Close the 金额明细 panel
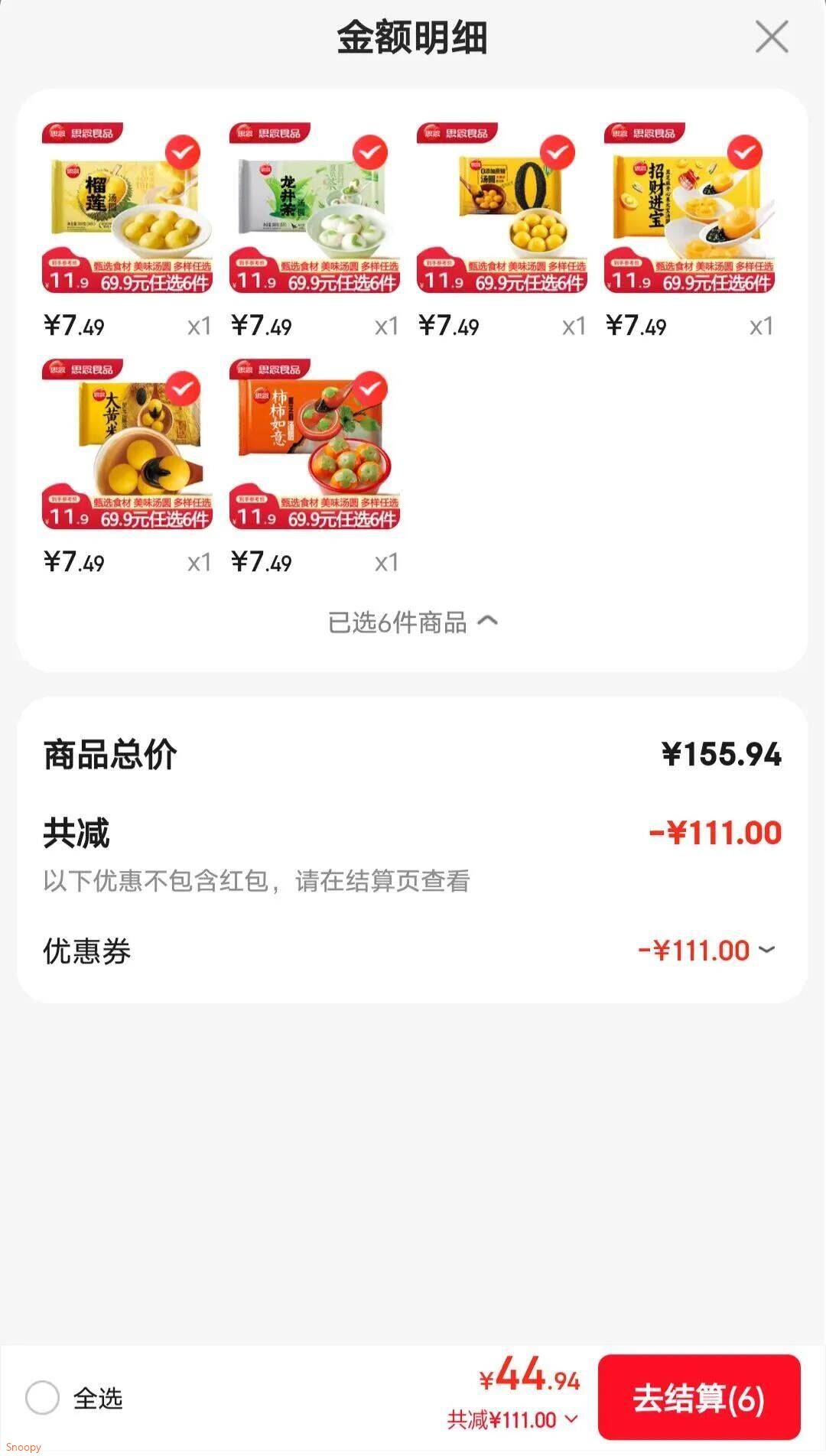The image size is (826, 1456). [x=771, y=37]
